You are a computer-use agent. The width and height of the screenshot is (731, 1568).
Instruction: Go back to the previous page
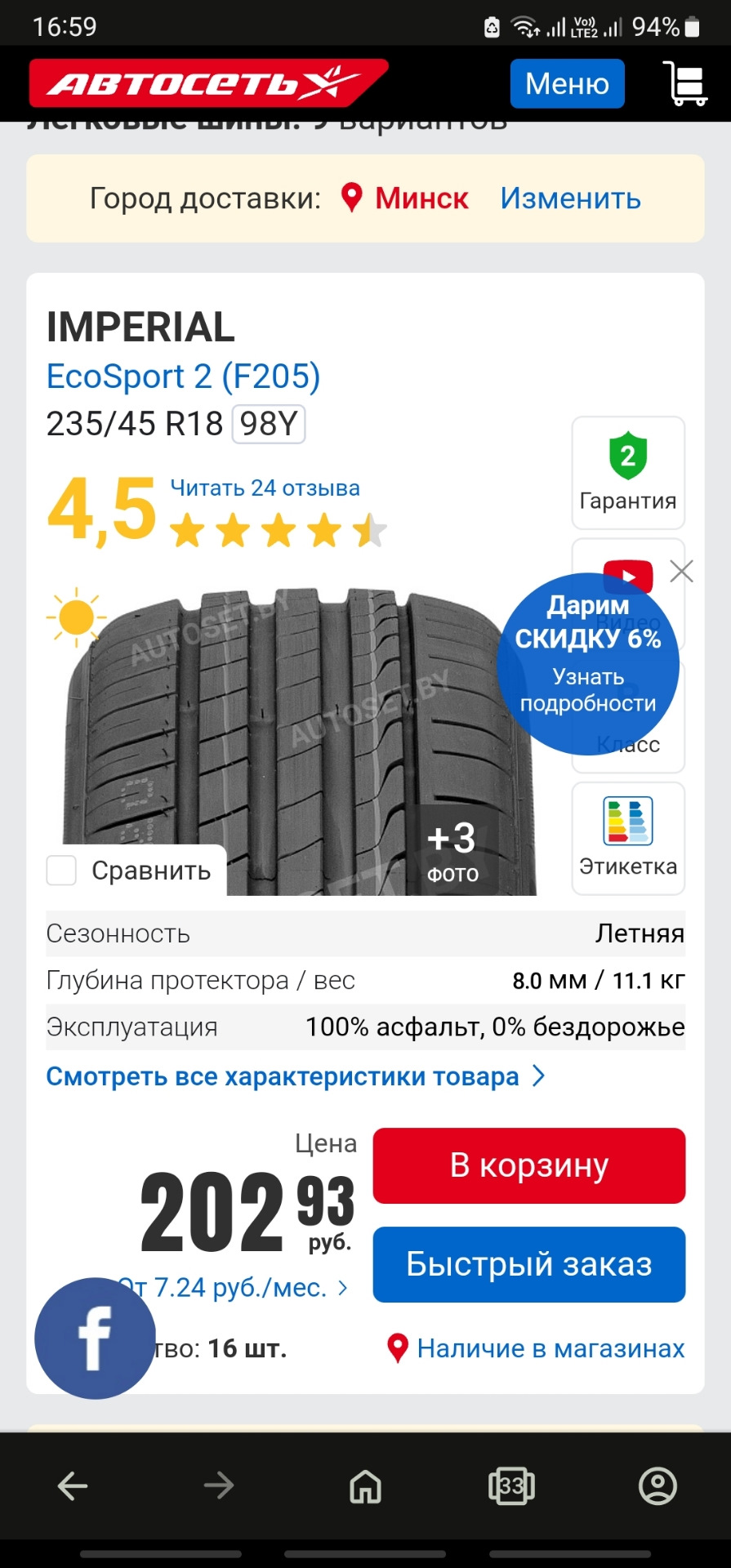(73, 1486)
